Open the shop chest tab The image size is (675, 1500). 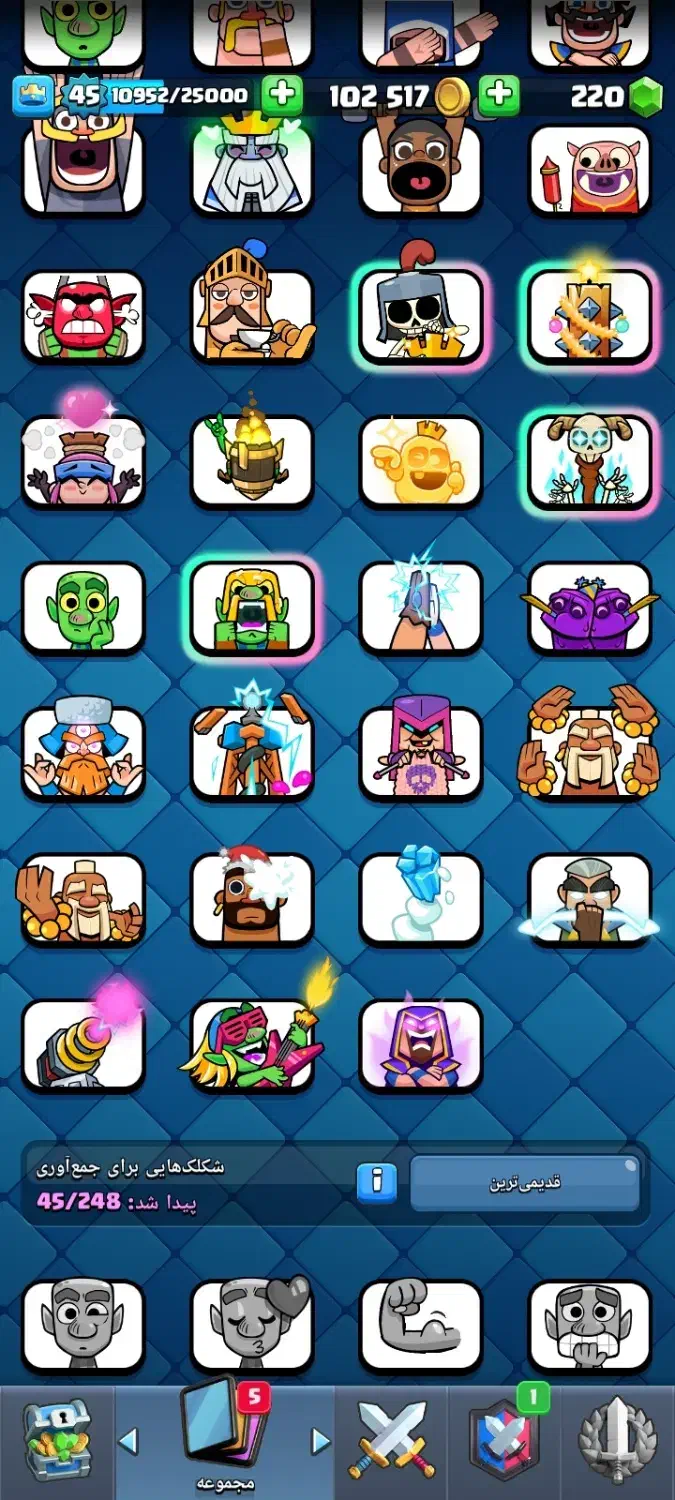coord(57,1440)
